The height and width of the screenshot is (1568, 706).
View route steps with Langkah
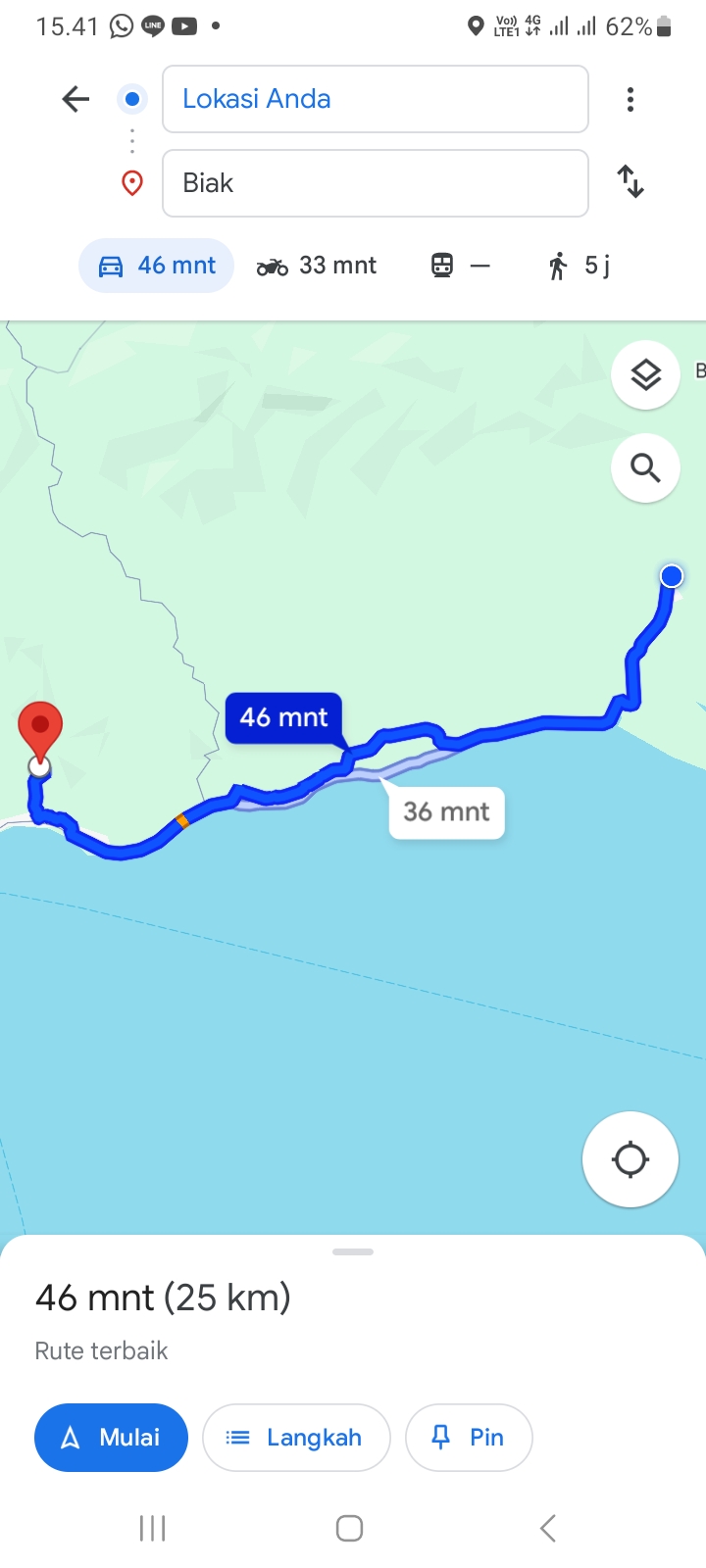296,1438
